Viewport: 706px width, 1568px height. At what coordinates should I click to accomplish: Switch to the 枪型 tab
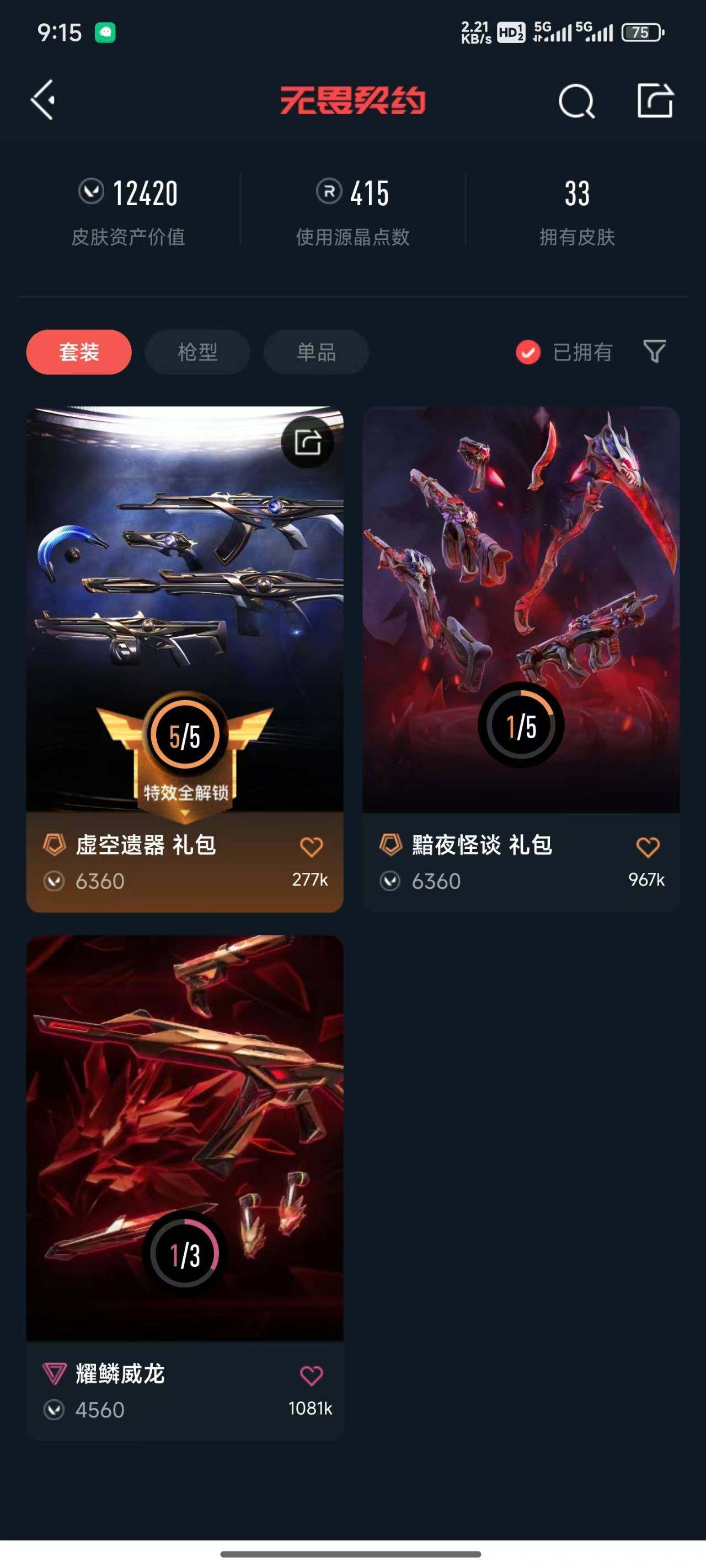click(x=197, y=352)
